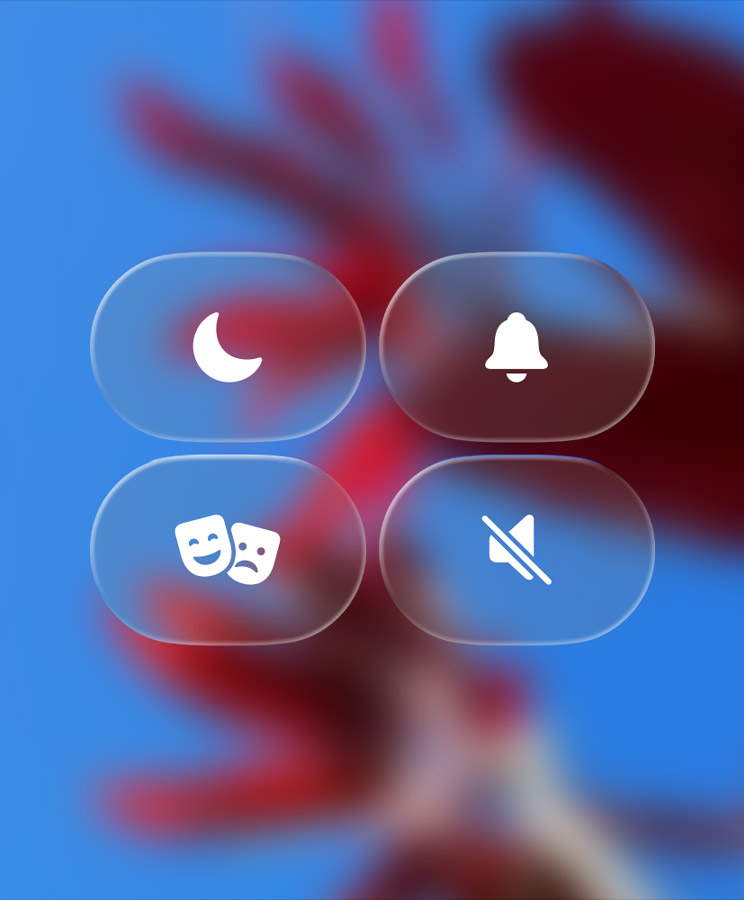Tap the notifications bell button
The image size is (744, 900).
pyautogui.click(x=517, y=347)
